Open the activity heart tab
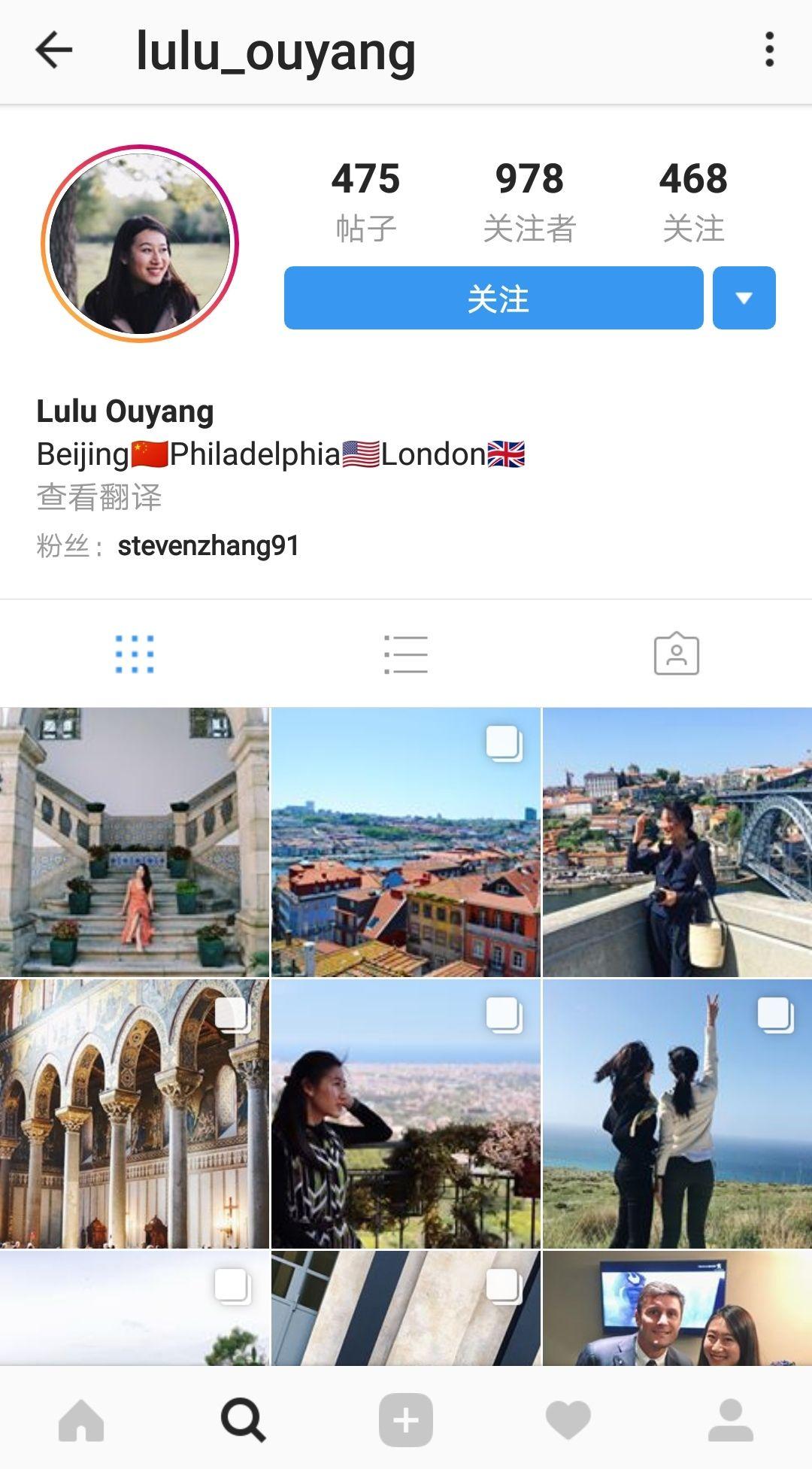Image resolution: width=812 pixels, height=1469 pixels. (568, 1420)
